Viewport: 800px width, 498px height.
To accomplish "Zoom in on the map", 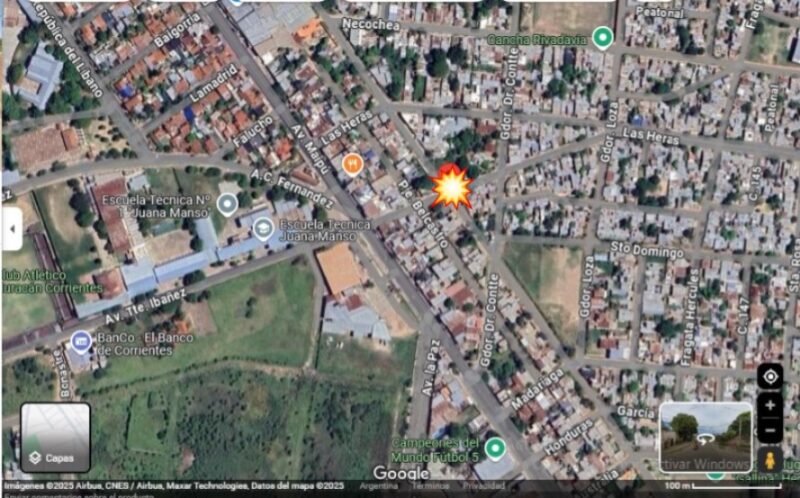I will (x=770, y=406).
